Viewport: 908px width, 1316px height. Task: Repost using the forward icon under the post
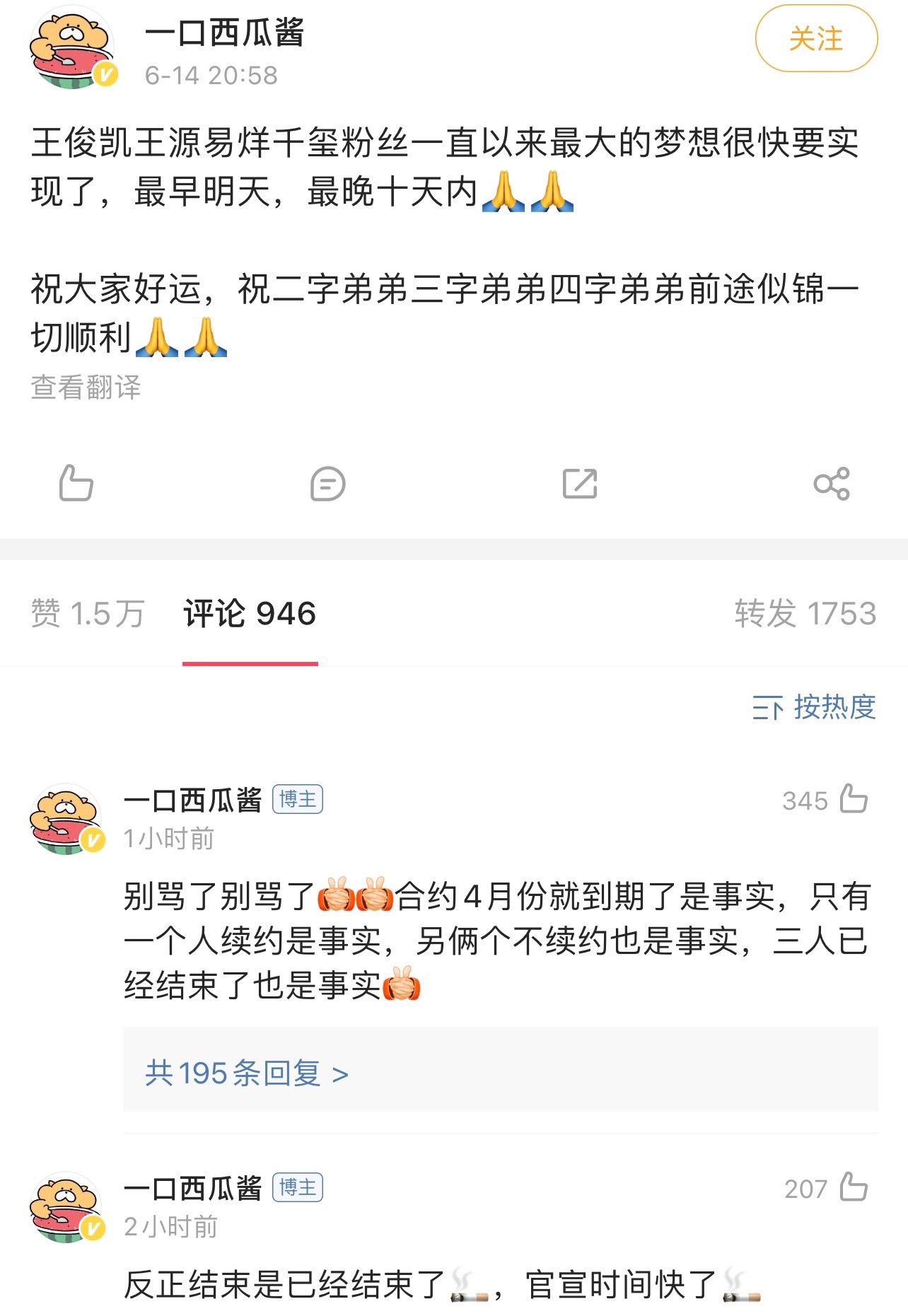pos(580,484)
